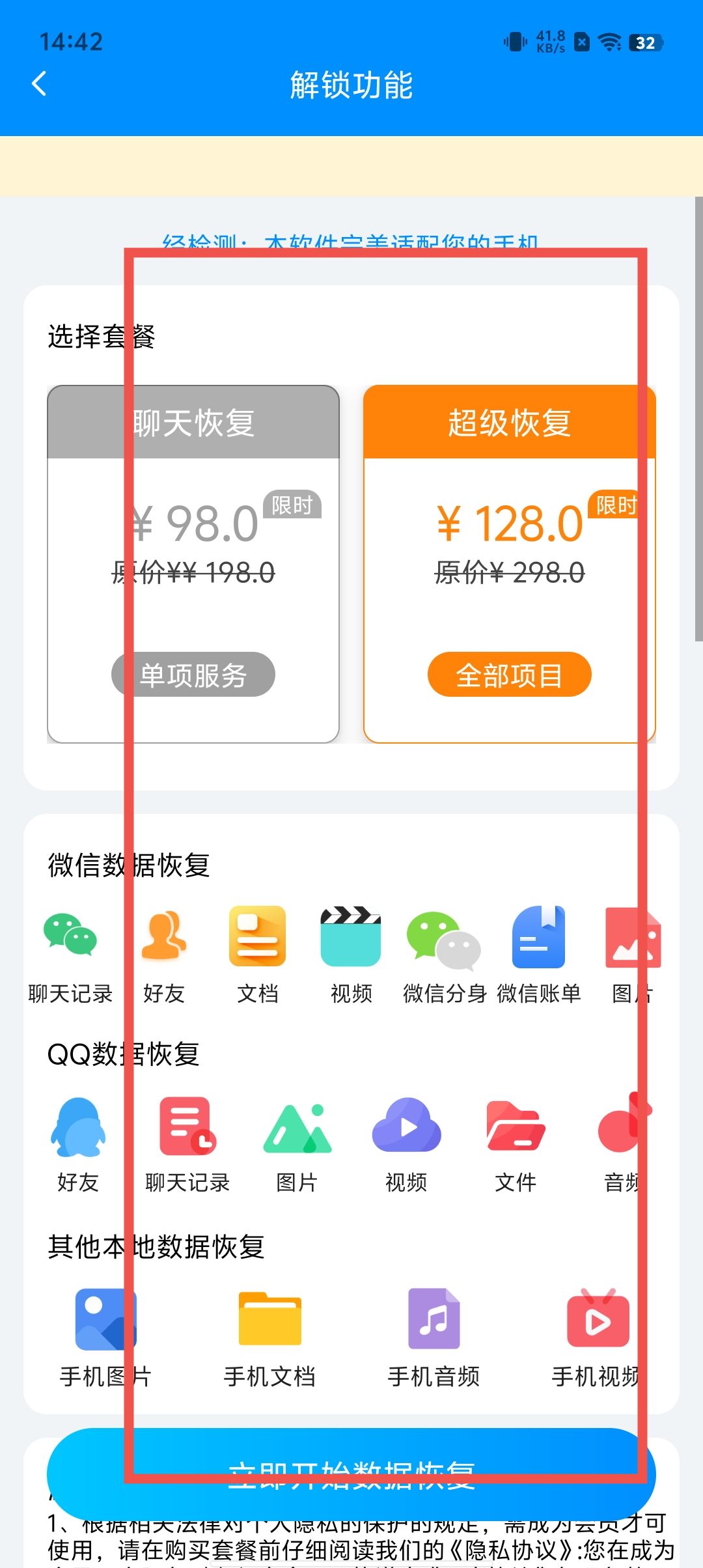Start recovery with 立即开始数据恢复
Screen dimensions: 703x1568
[351, 1473]
